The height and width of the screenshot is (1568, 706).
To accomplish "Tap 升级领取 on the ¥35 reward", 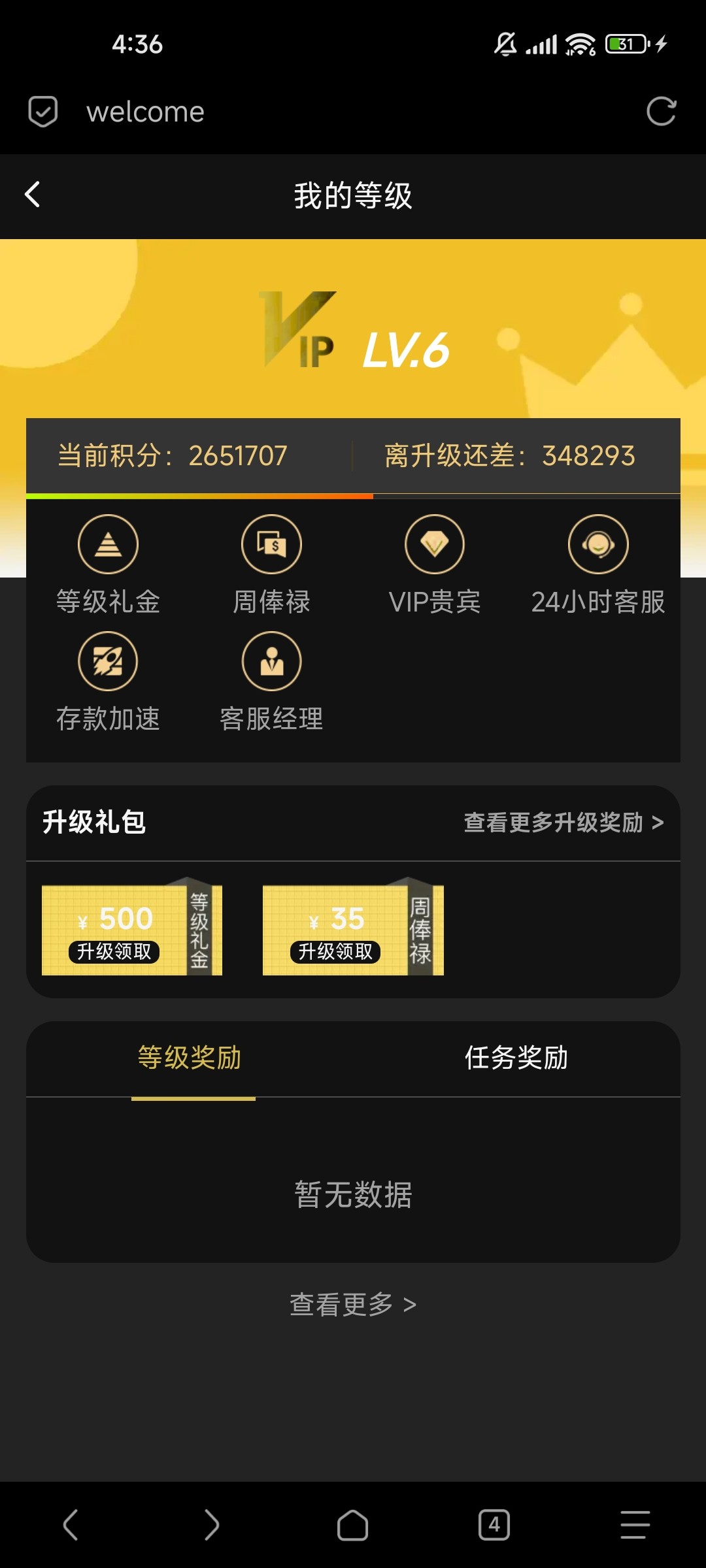I will [335, 953].
